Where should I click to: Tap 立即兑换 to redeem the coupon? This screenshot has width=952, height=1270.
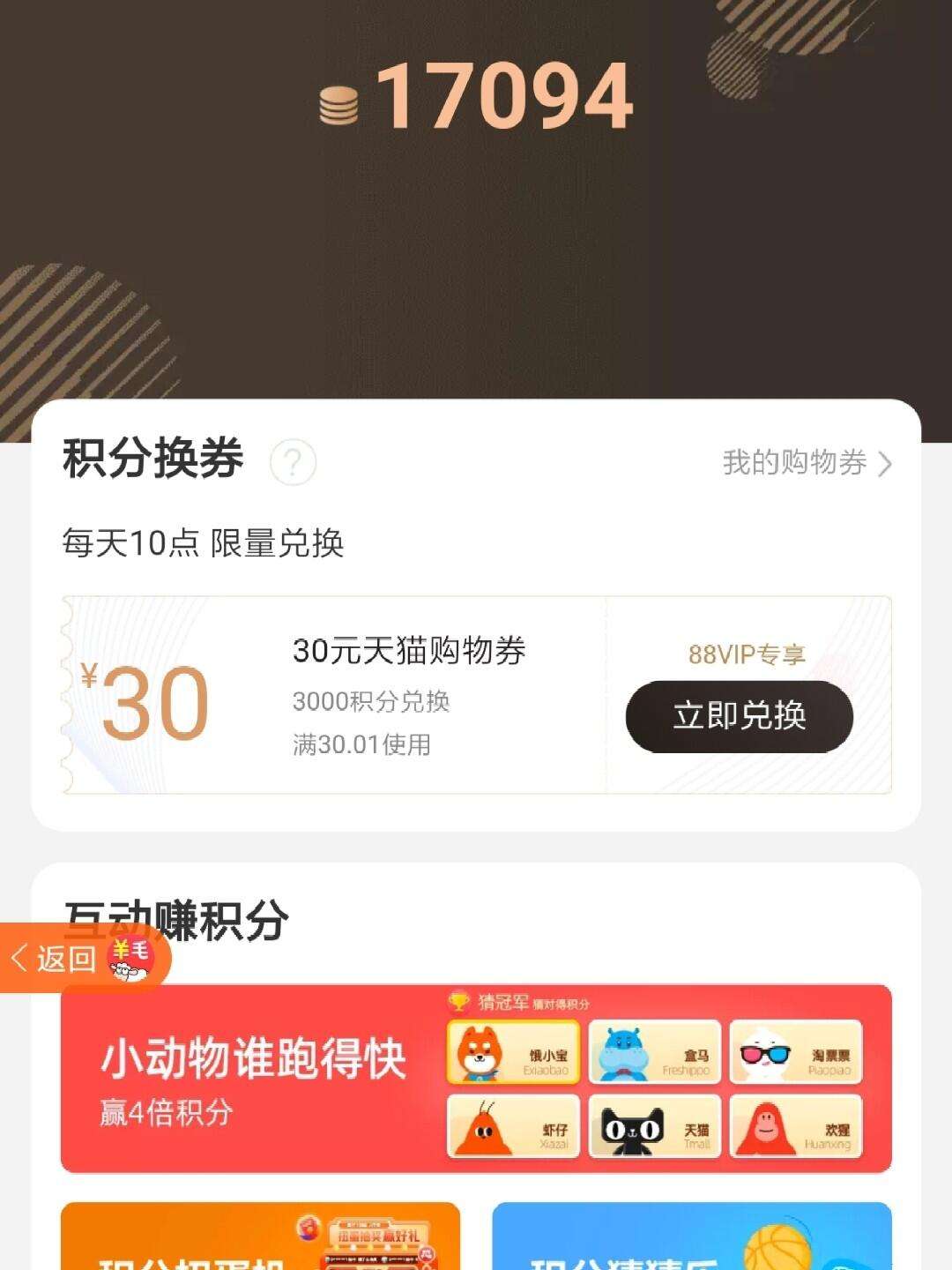(x=739, y=718)
